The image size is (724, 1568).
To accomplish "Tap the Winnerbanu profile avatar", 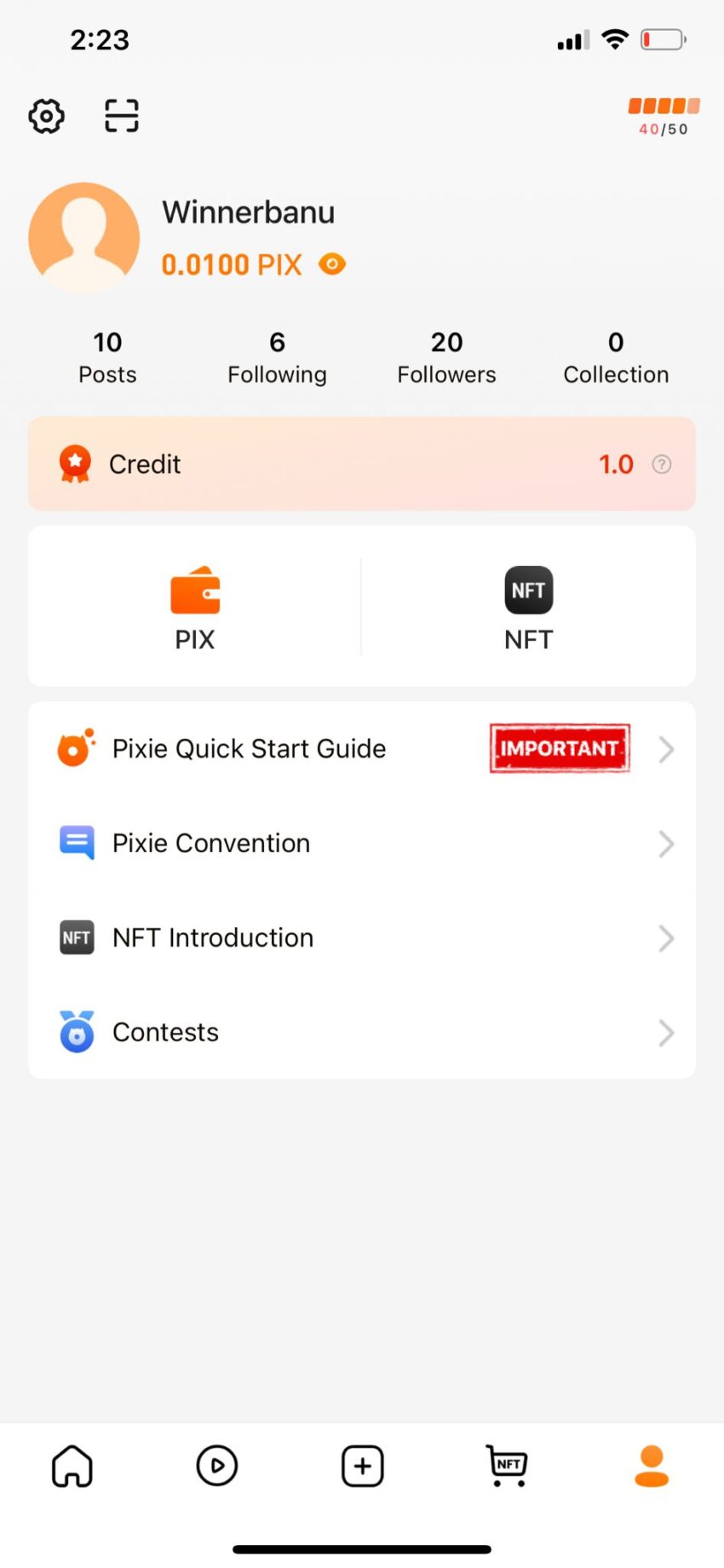I will point(83,237).
